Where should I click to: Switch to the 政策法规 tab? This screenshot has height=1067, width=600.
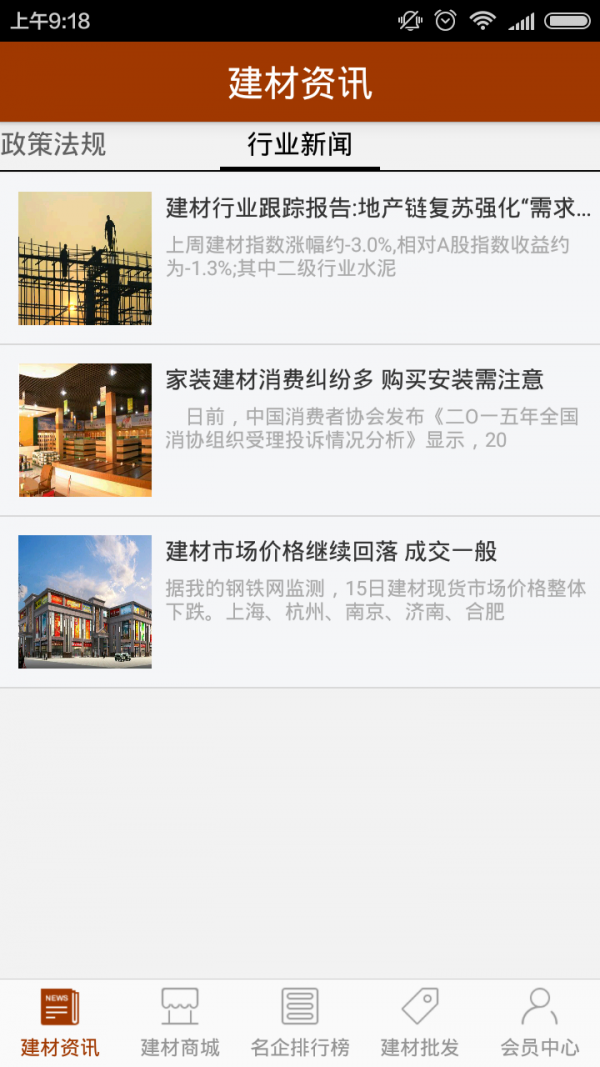pos(54,145)
